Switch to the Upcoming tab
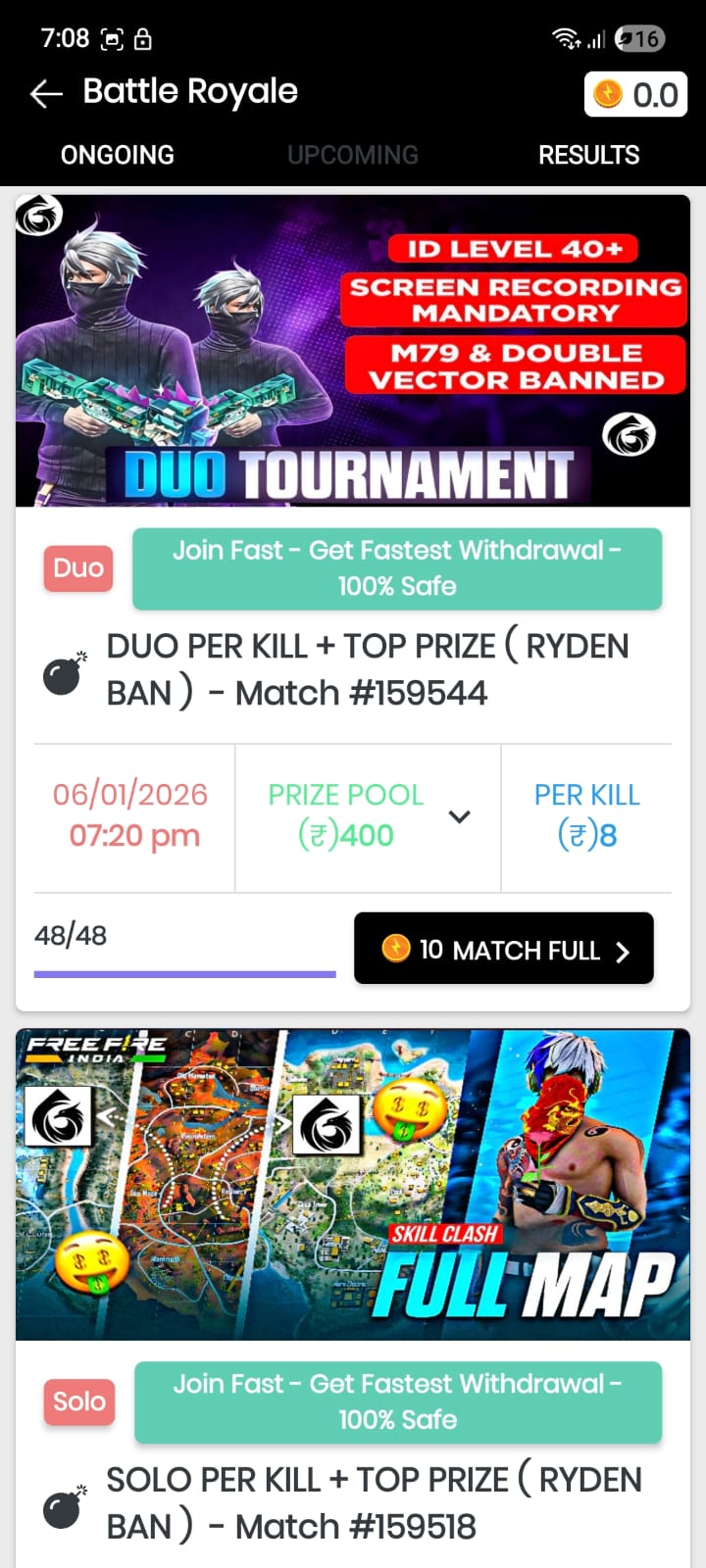 click(353, 155)
